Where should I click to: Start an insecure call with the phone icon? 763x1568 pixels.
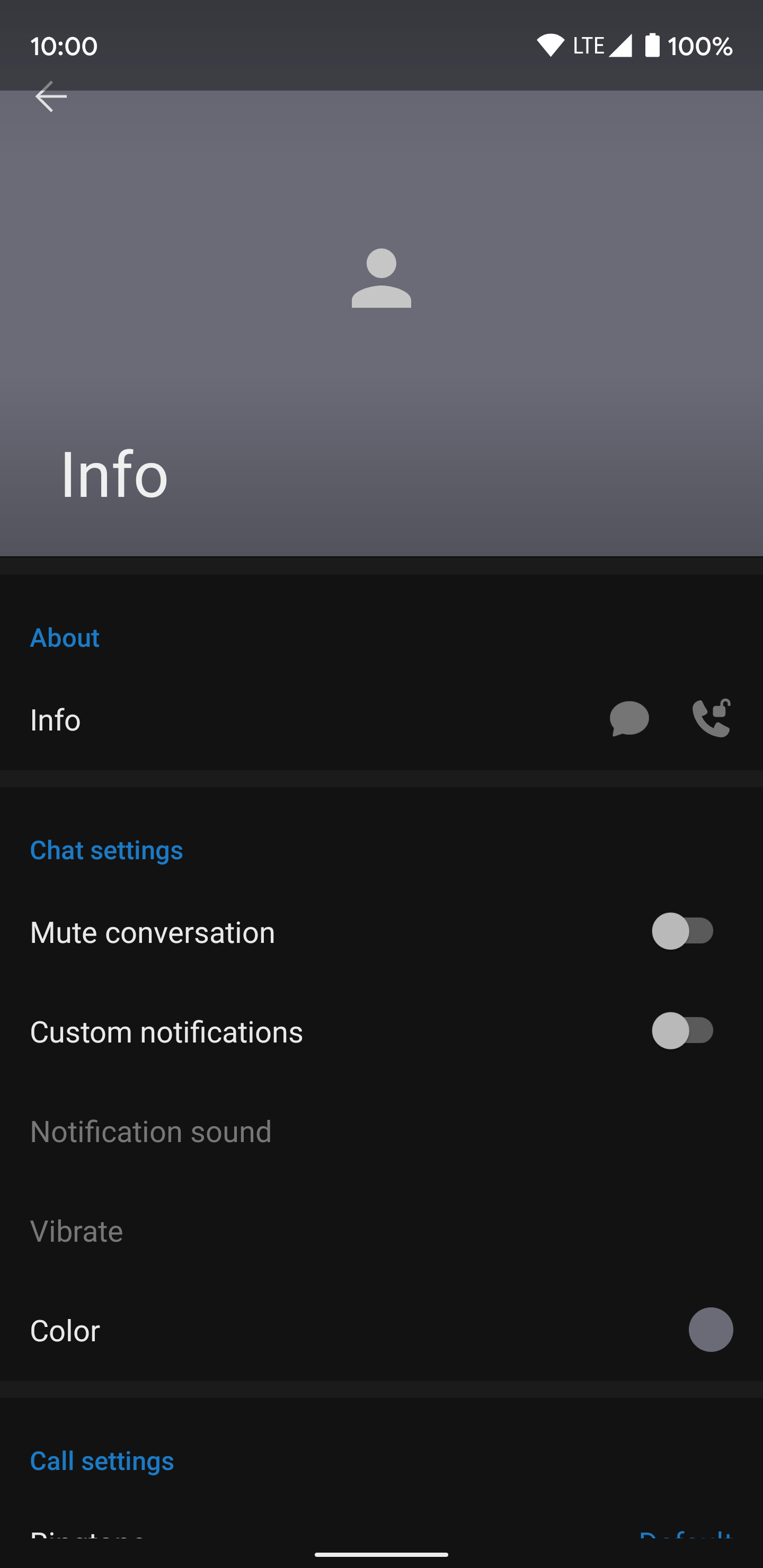(711, 719)
